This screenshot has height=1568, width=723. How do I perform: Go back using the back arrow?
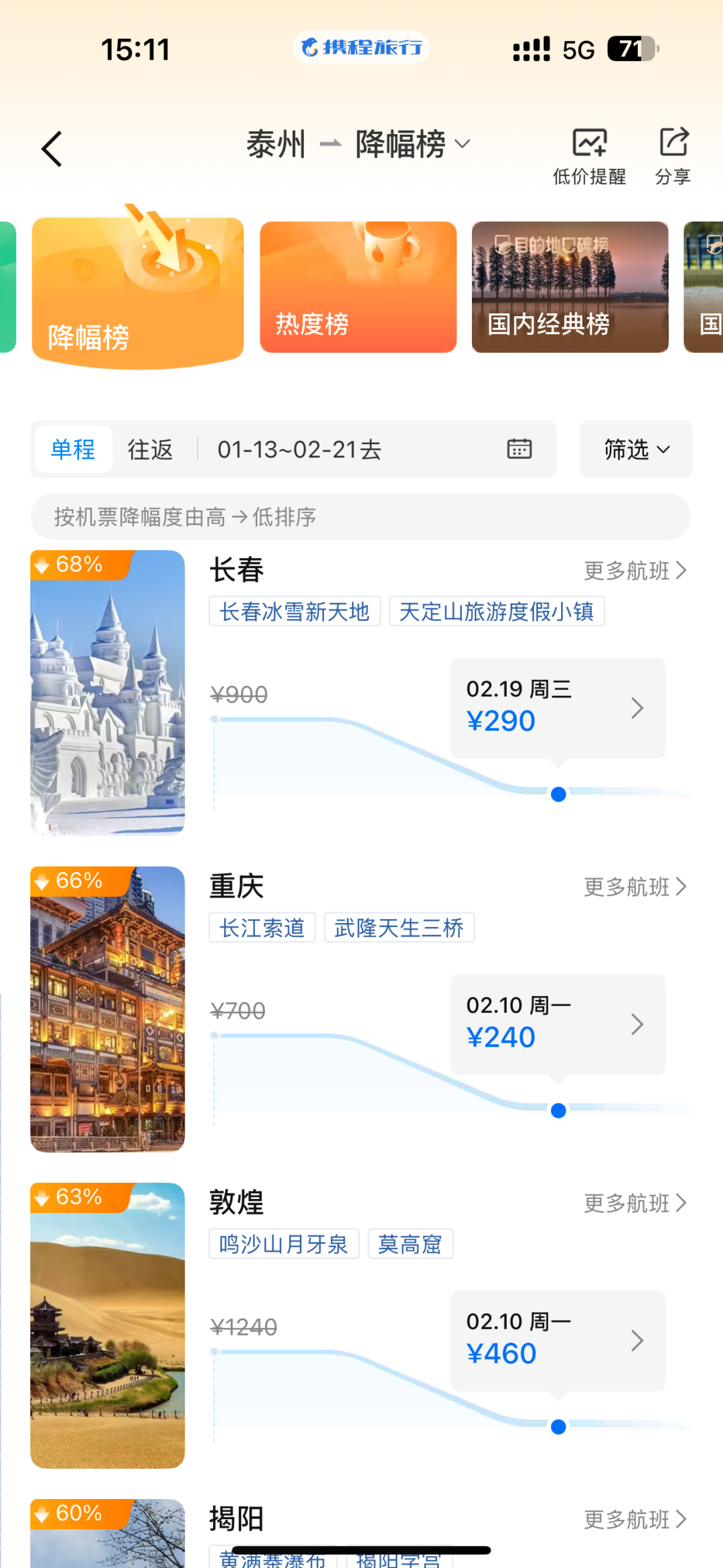(x=52, y=149)
